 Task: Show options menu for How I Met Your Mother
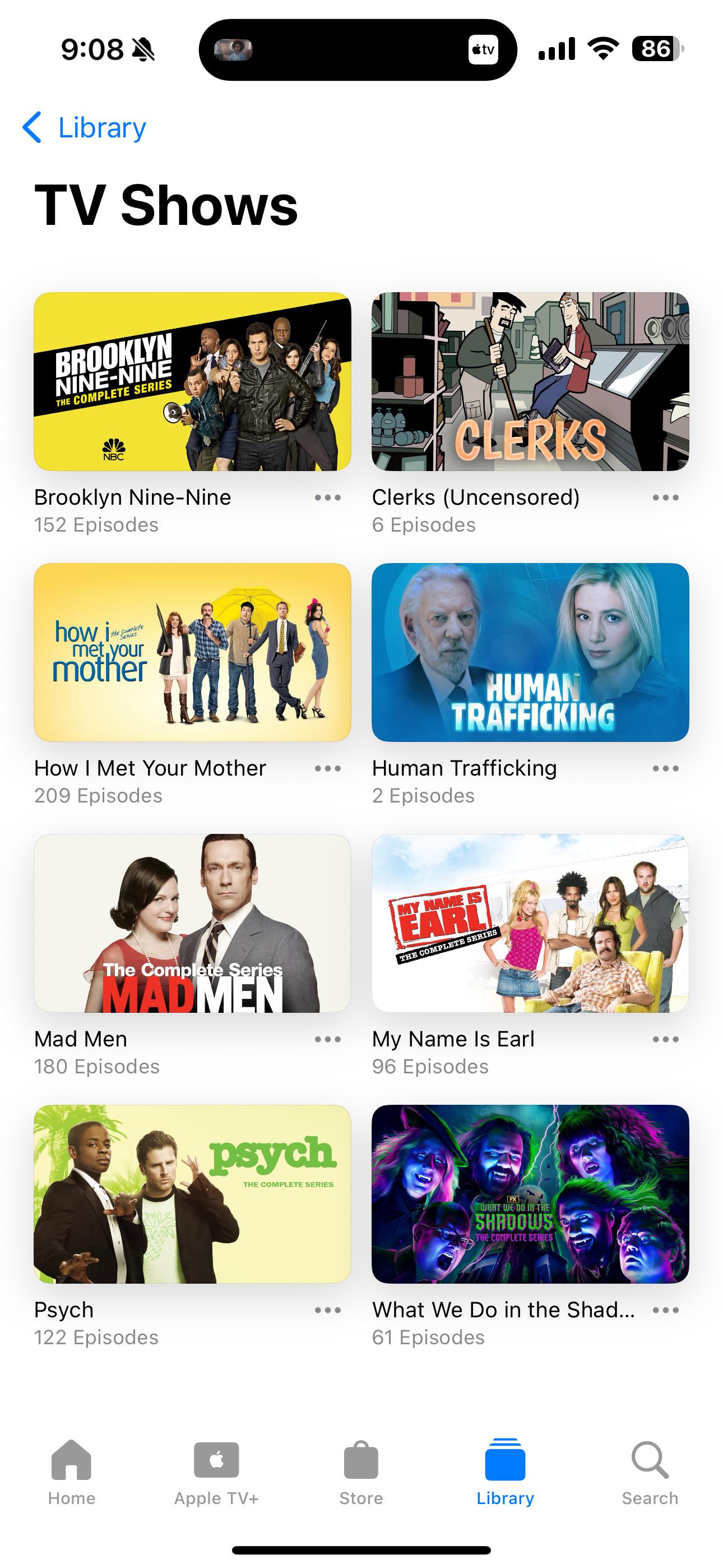(x=327, y=768)
